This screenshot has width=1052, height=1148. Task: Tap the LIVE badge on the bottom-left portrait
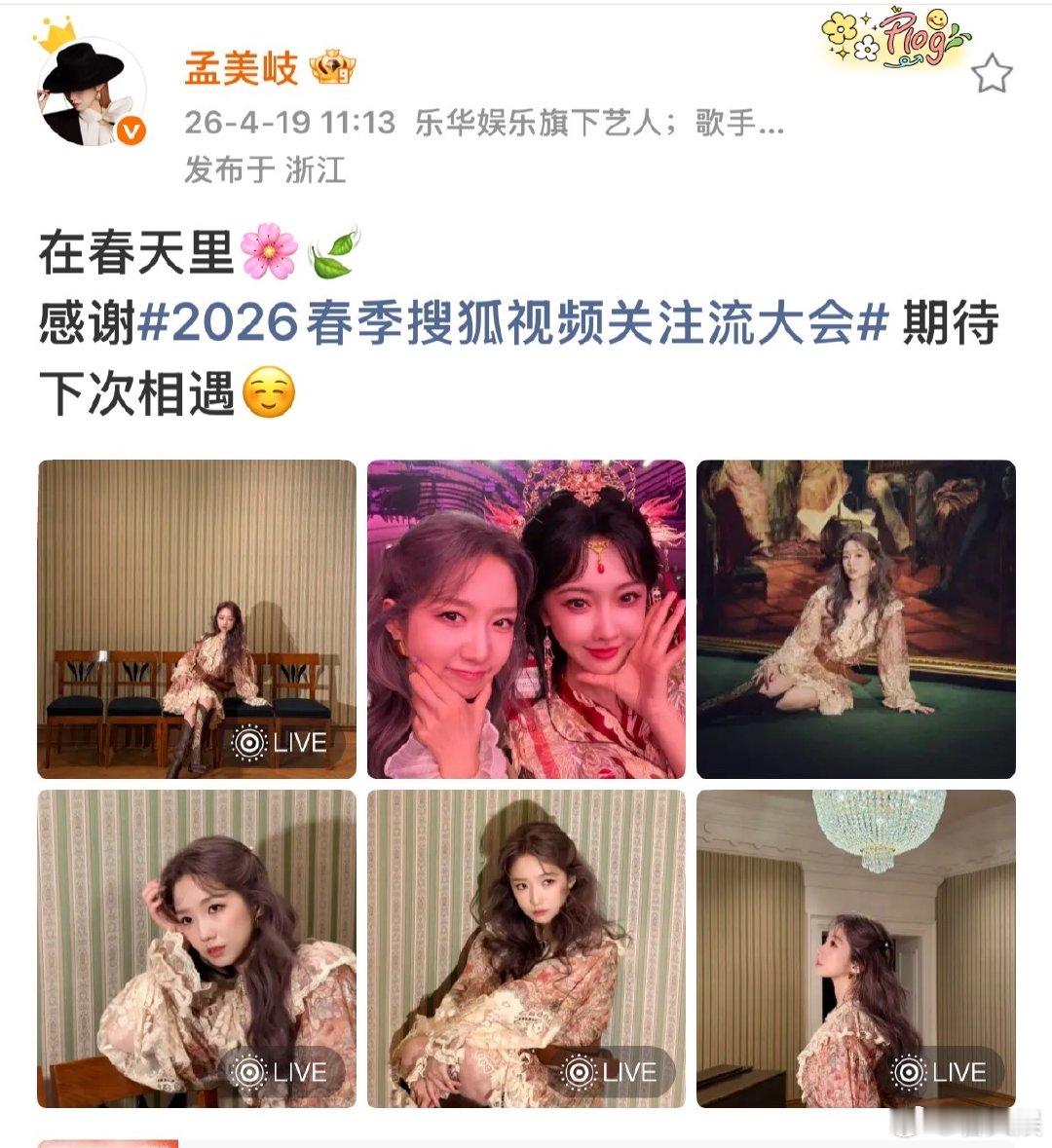pos(282,1071)
